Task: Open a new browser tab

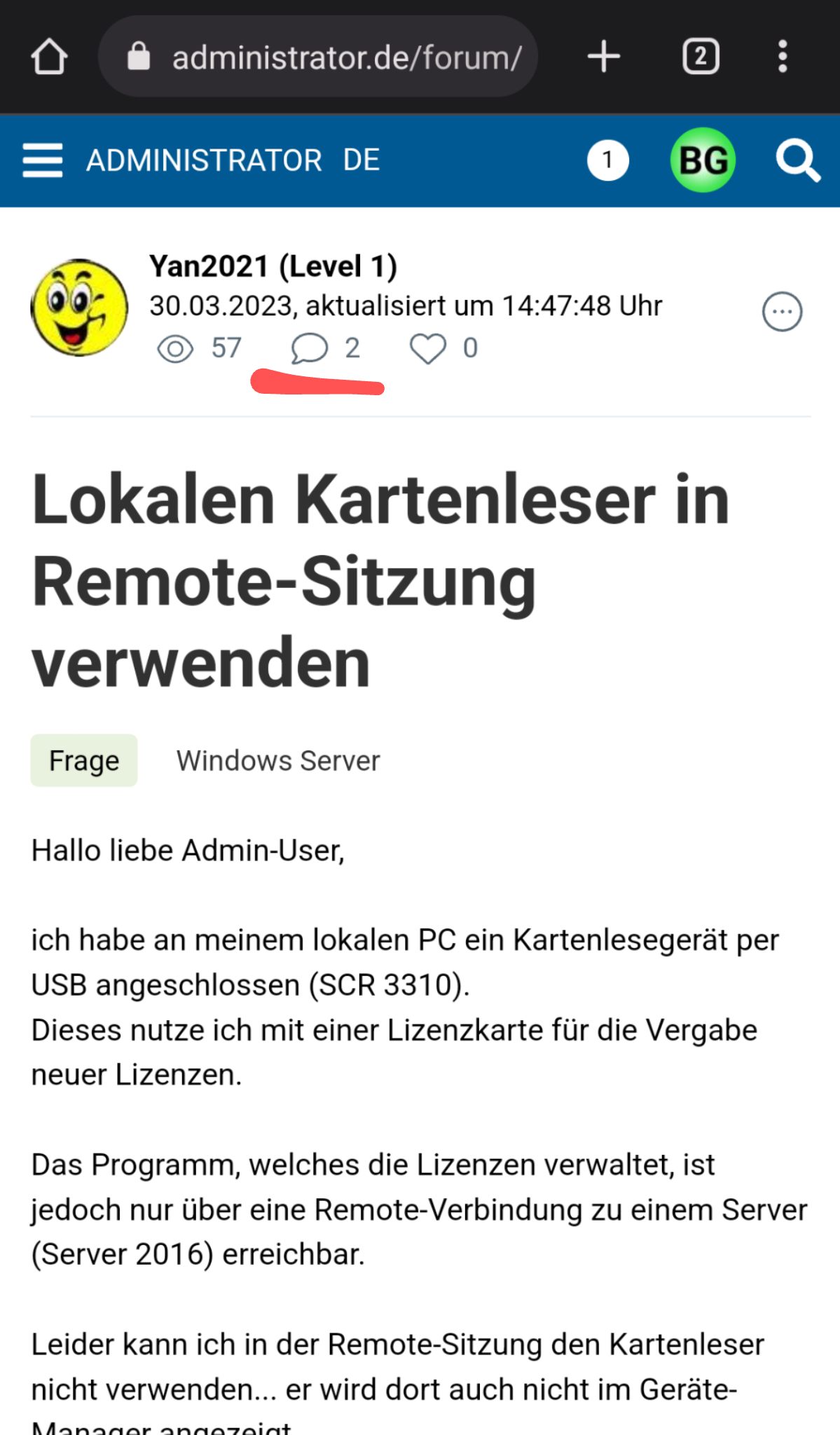Action: pos(604,57)
